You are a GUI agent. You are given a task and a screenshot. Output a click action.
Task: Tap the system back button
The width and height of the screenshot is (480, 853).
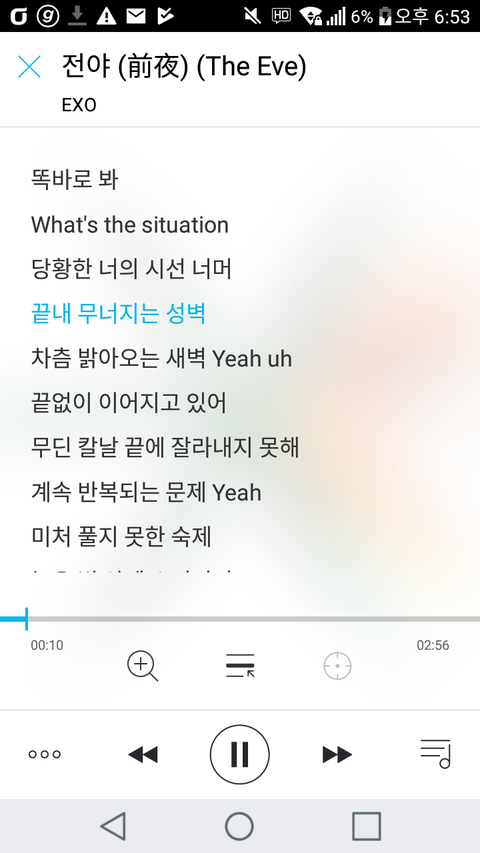pos(113,826)
